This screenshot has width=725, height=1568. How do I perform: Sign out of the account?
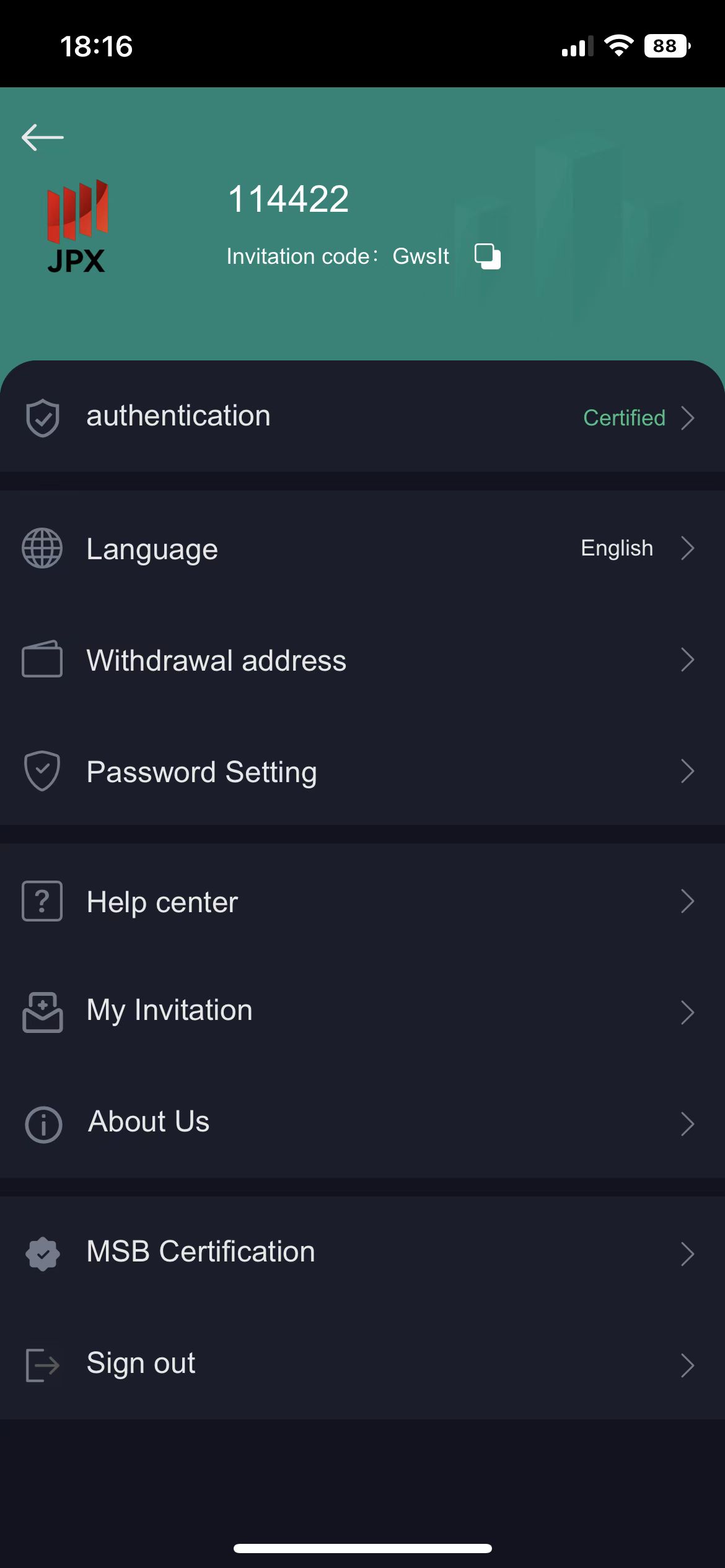362,1364
